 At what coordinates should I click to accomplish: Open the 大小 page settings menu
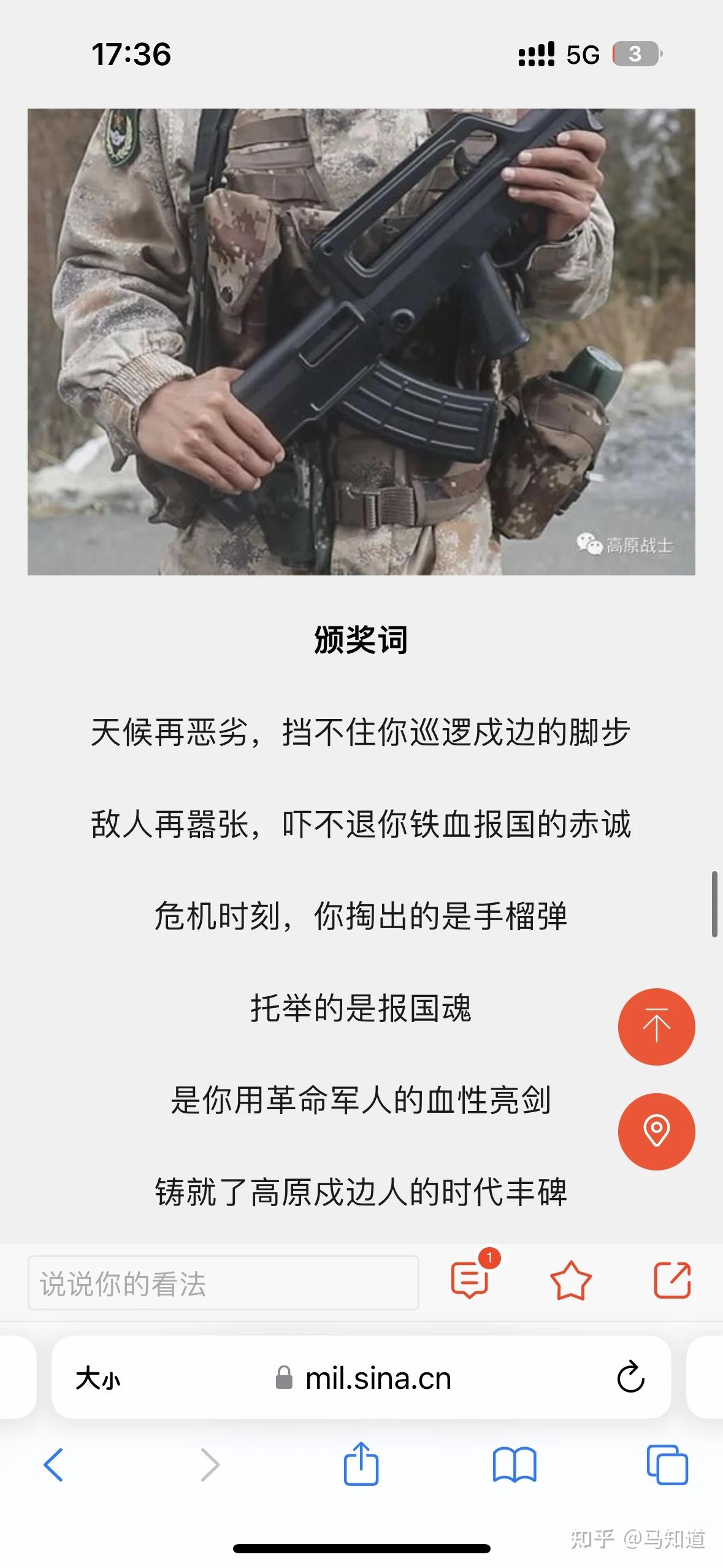98,1378
